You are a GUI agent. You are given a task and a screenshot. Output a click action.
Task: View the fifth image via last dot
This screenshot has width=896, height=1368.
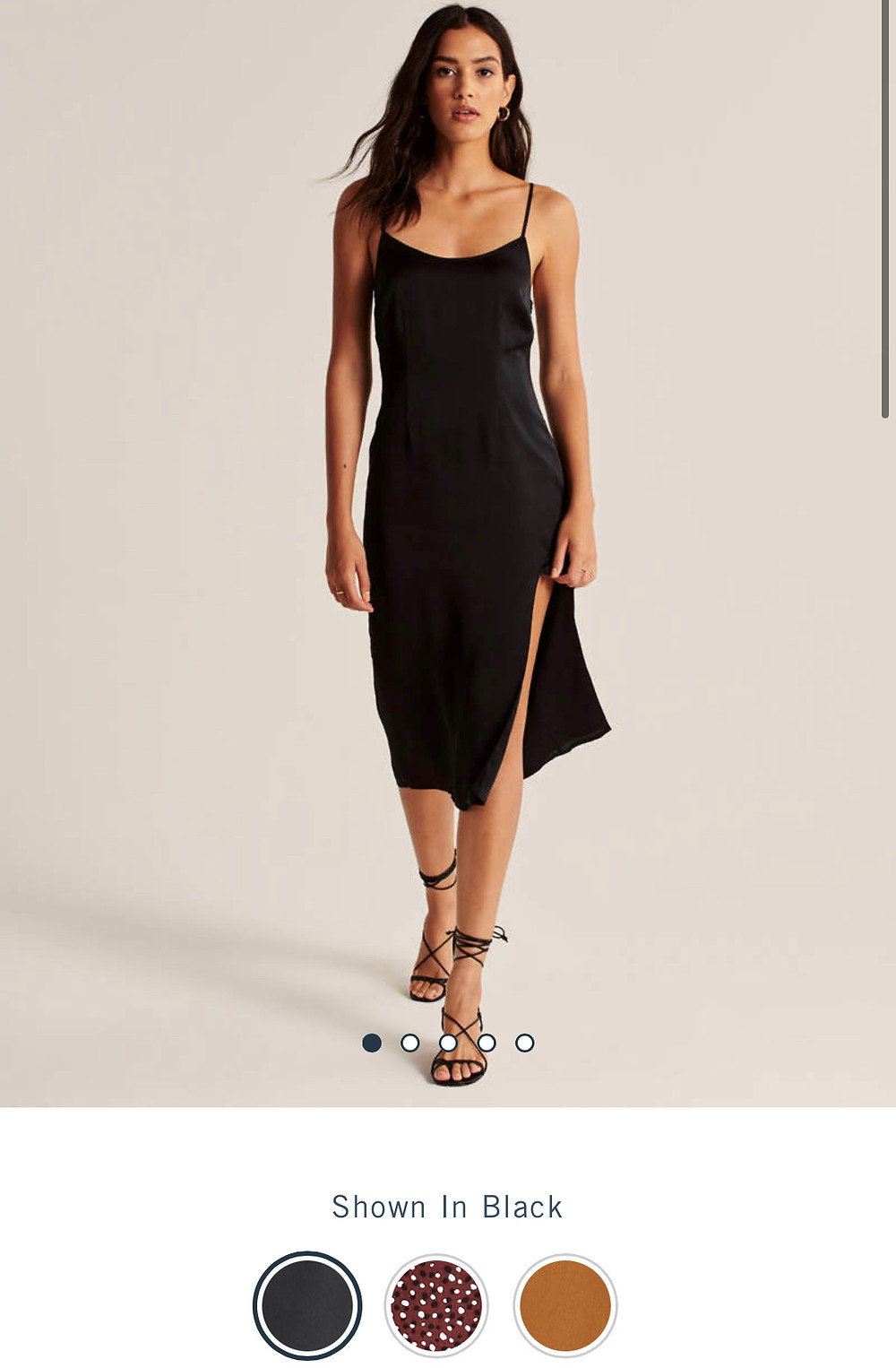point(525,1043)
